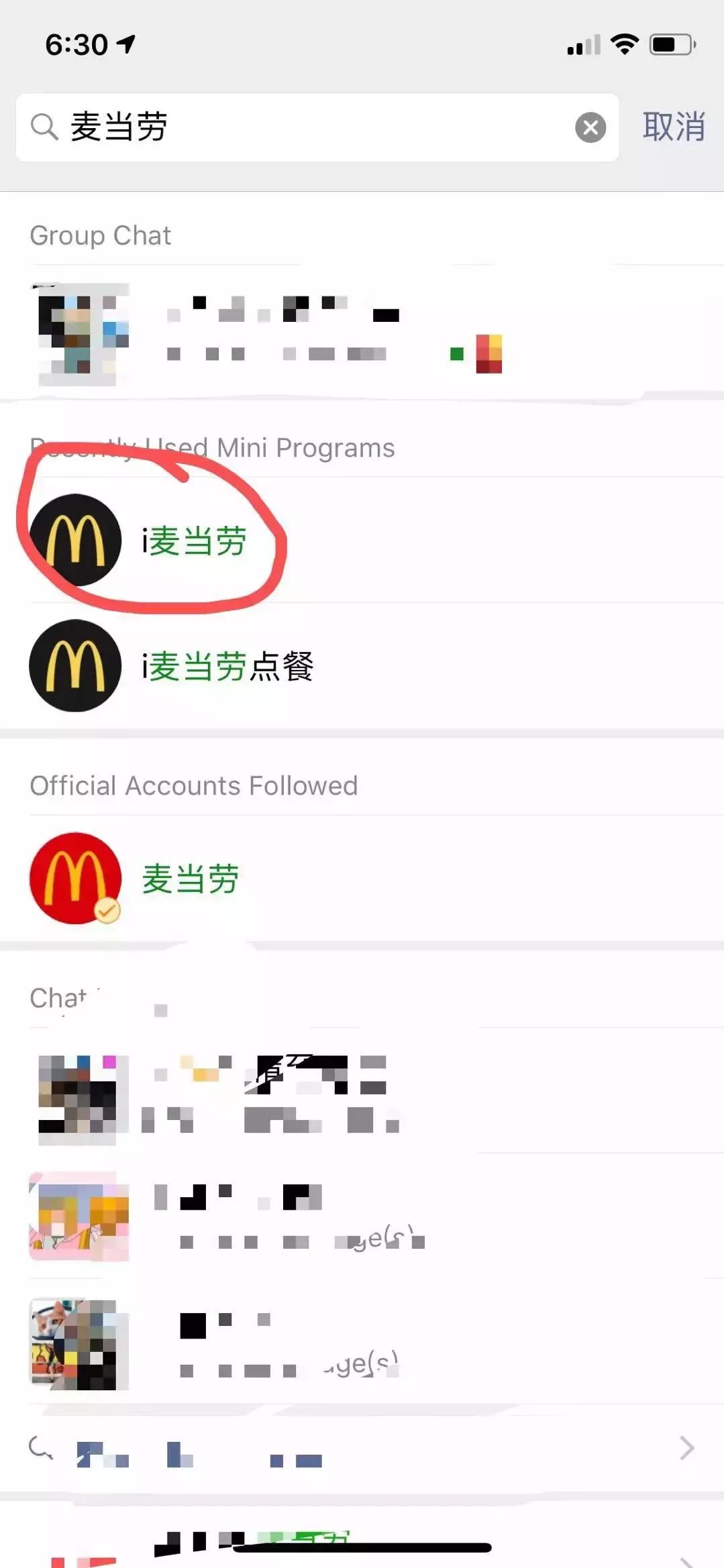Viewport: 724px width, 1568px height.
Task: Select the first chat result avatar
Action: pyautogui.click(x=79, y=1098)
